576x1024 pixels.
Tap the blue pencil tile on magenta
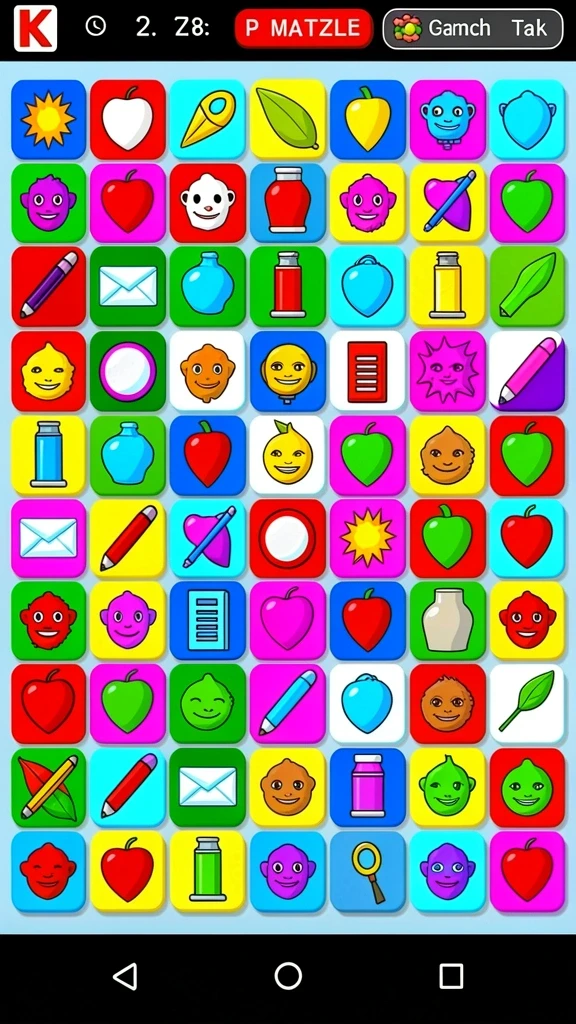coord(287,704)
